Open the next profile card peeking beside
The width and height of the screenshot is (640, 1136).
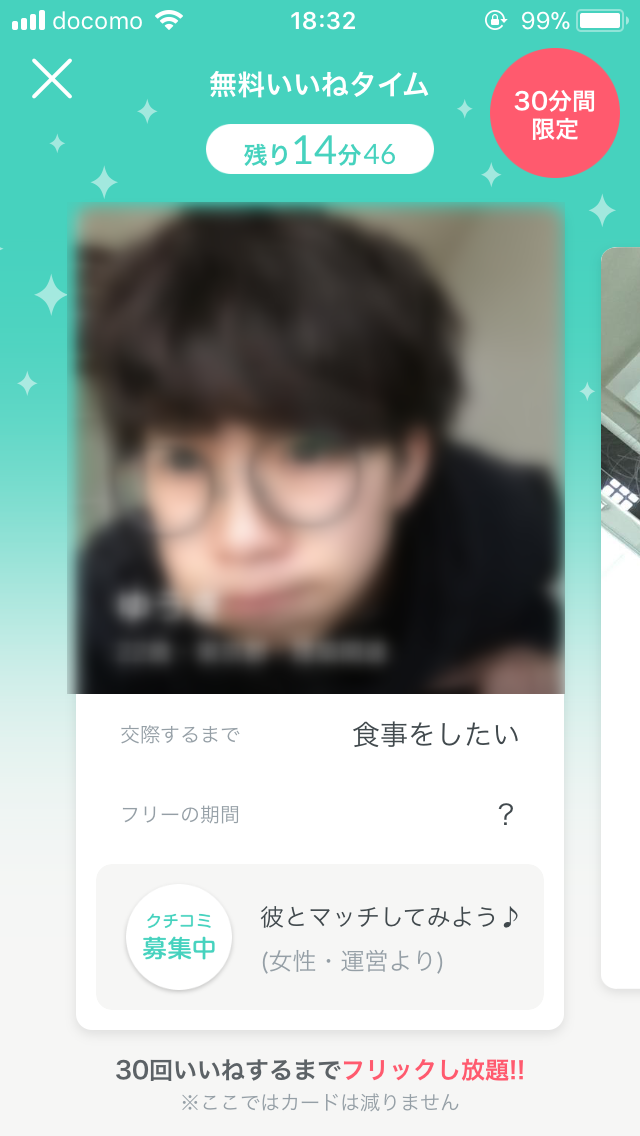[x=622, y=600]
